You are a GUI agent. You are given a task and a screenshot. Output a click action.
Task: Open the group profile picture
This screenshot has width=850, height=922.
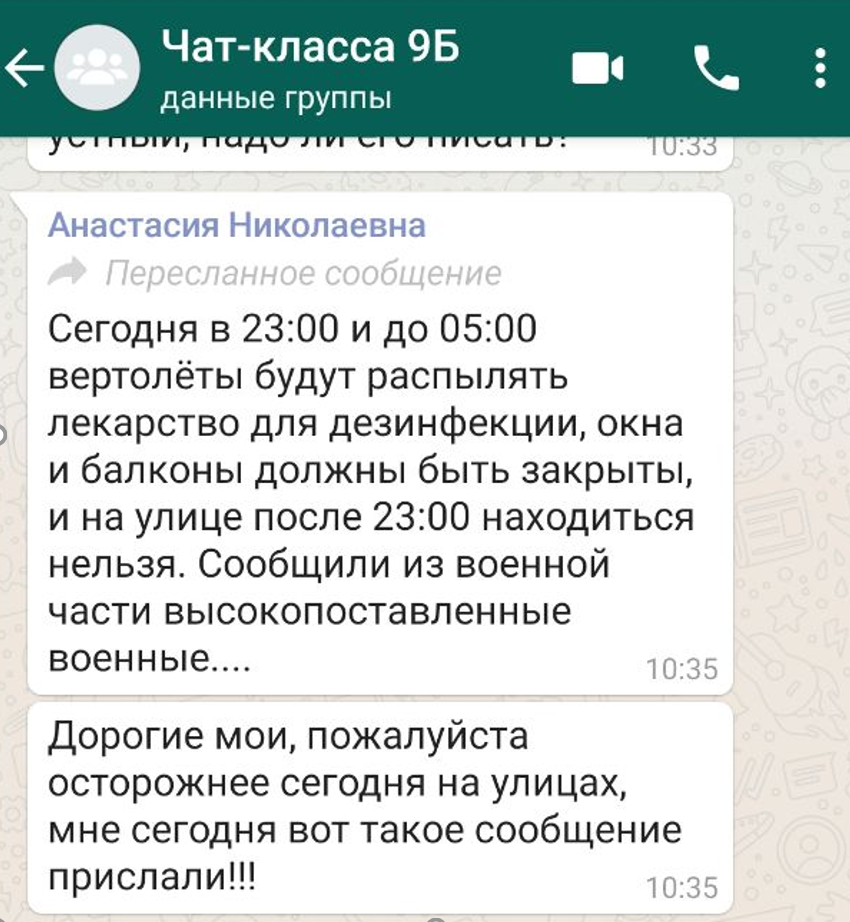[x=96, y=68]
